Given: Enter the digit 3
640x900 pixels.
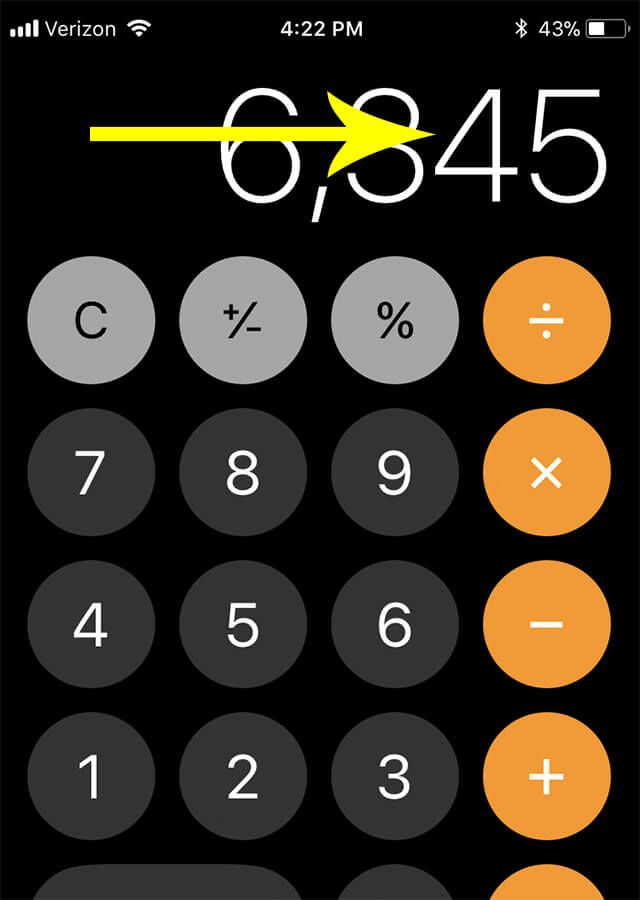Looking at the screenshot, I should 395,777.
